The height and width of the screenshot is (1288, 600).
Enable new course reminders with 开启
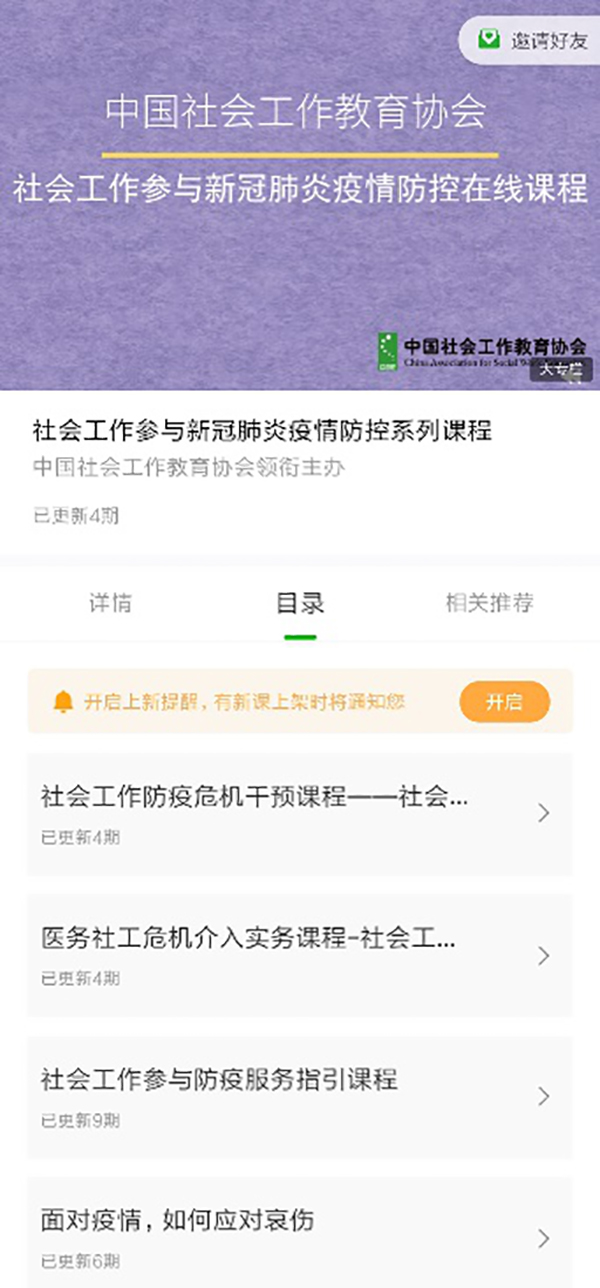[504, 701]
